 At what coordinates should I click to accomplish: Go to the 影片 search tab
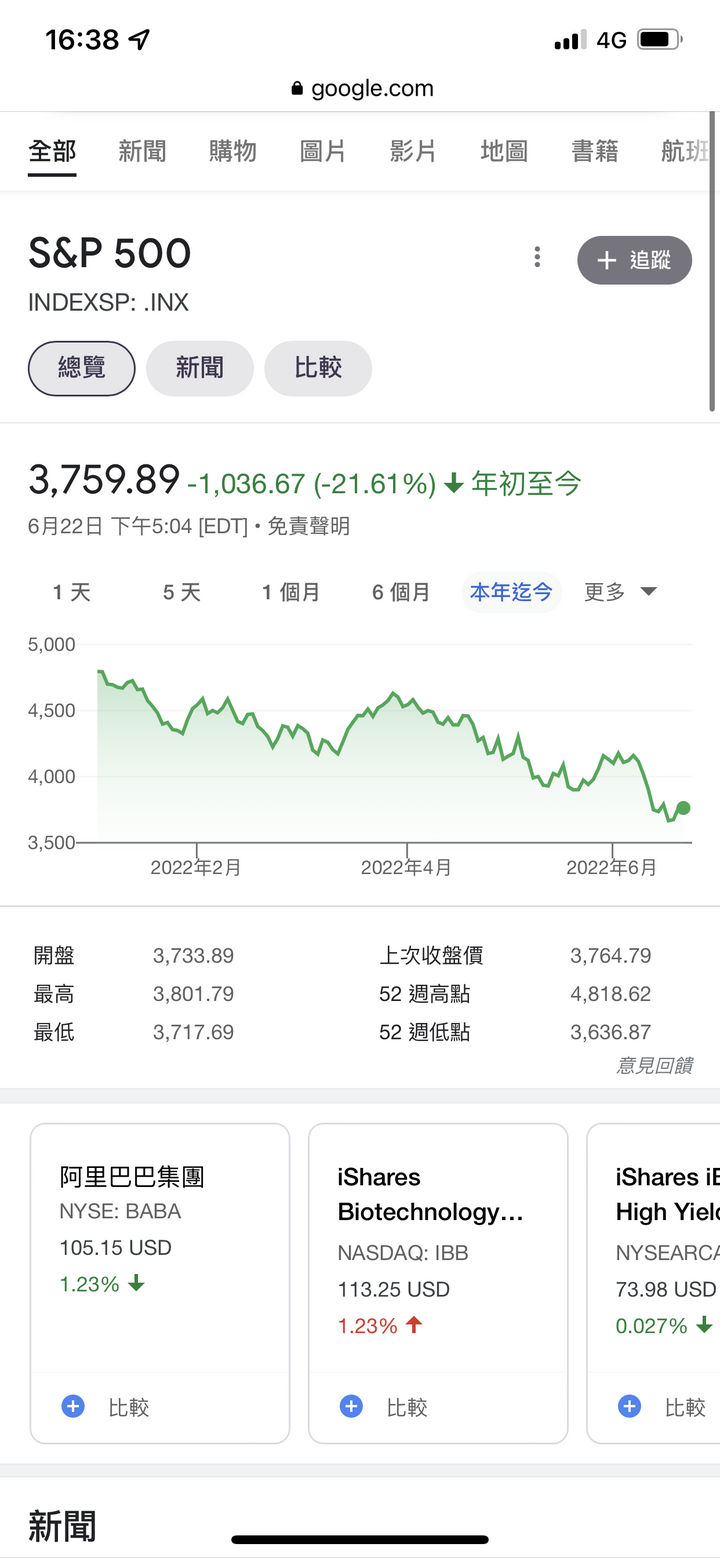click(413, 151)
